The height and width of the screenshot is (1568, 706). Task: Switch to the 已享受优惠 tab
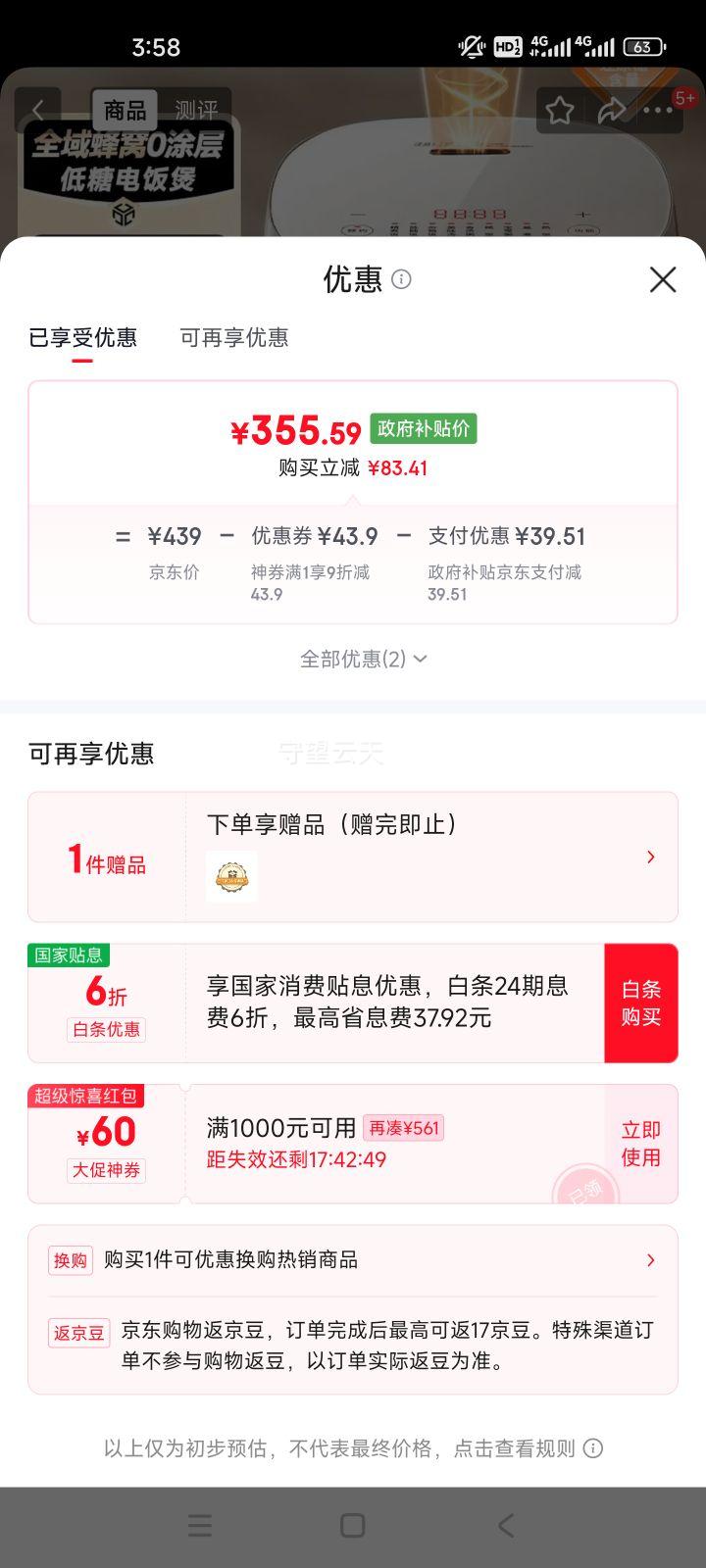point(84,337)
